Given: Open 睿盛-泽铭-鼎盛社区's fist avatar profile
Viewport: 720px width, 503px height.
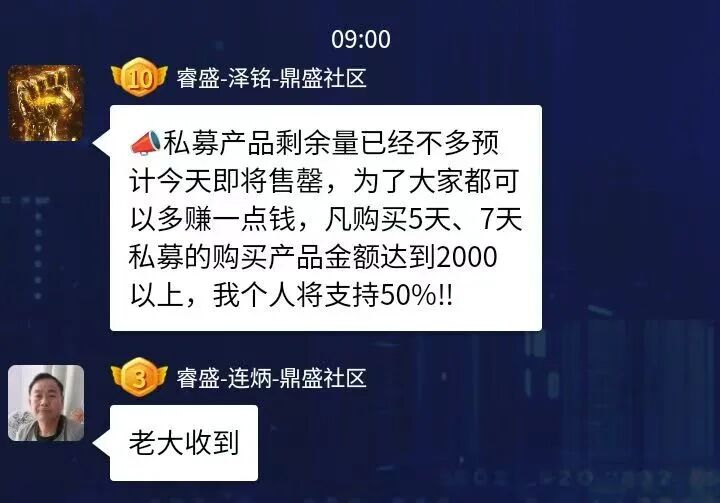Looking at the screenshot, I should pyautogui.click(x=45, y=102).
